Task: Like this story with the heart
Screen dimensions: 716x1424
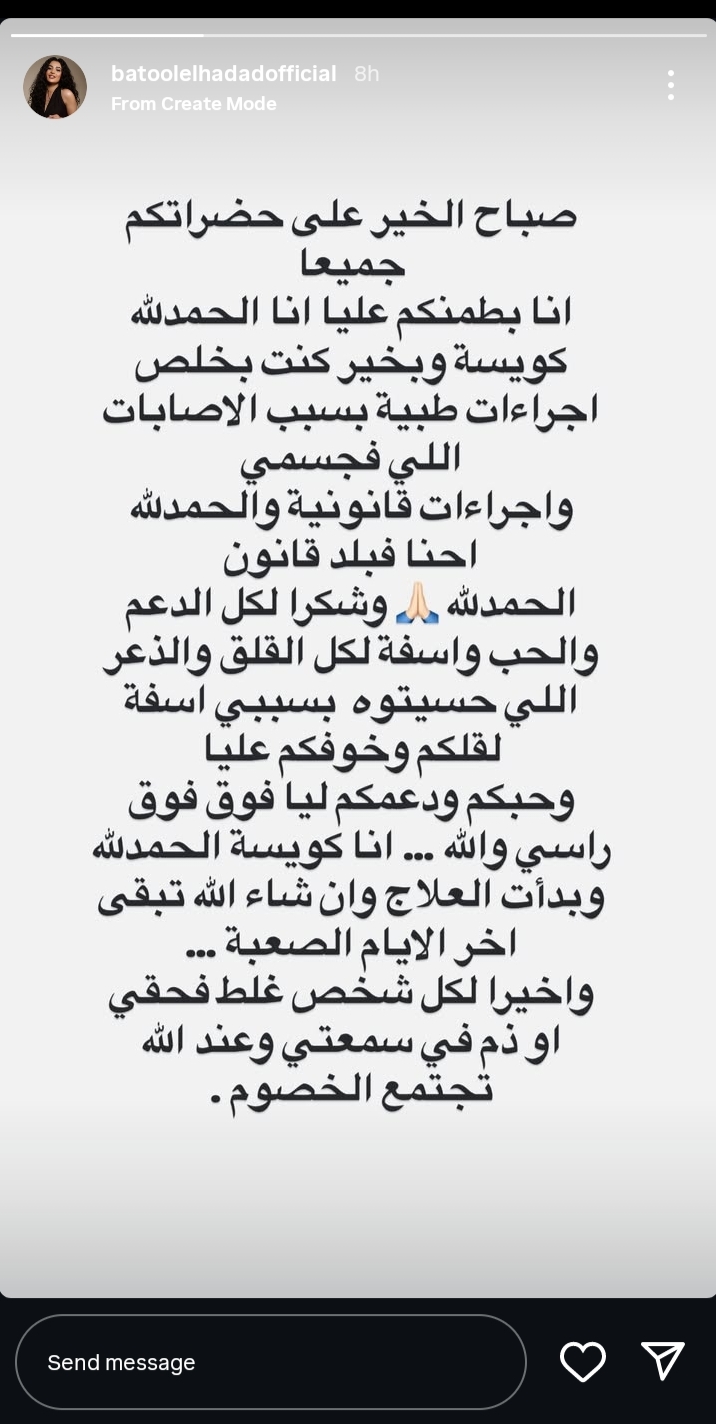Action: pyautogui.click(x=582, y=1362)
